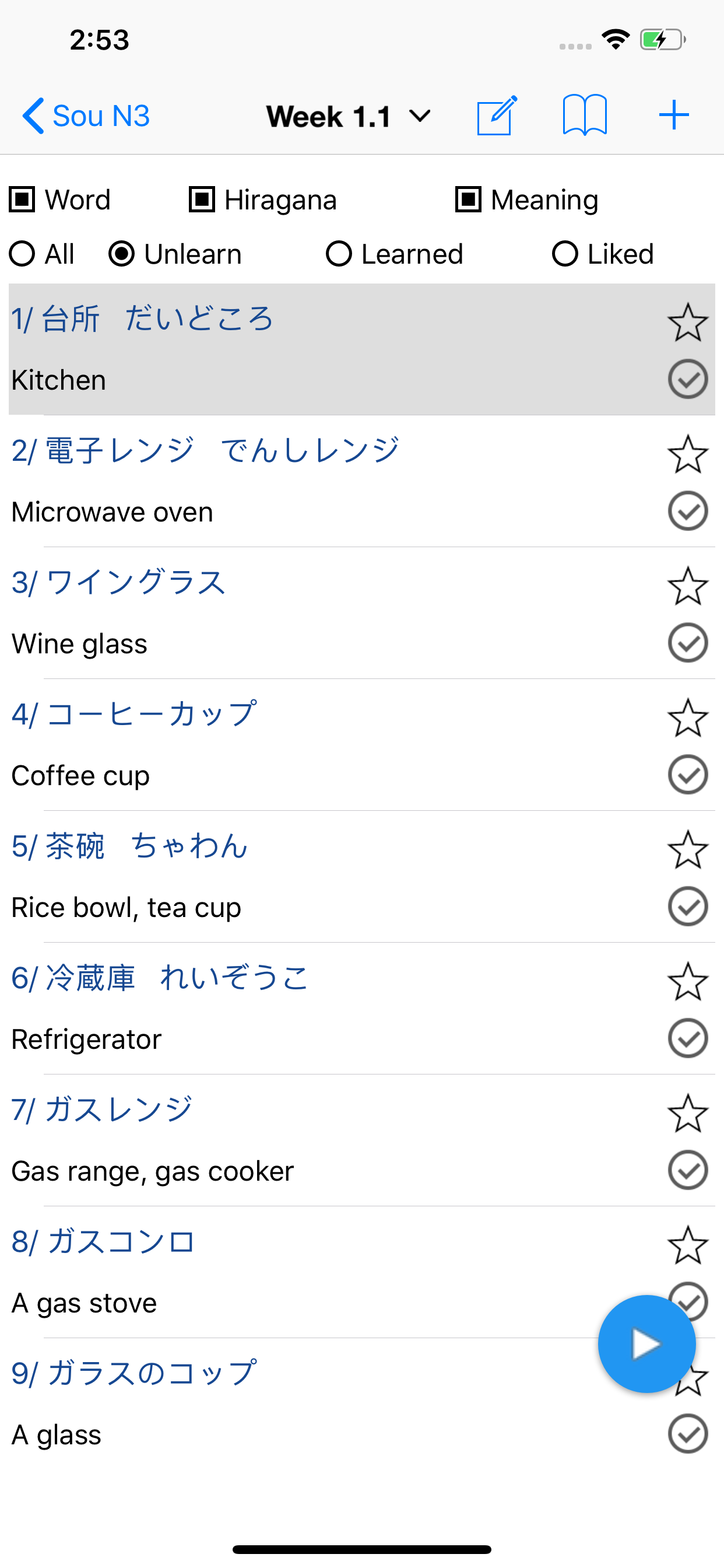Go back to Sou N3
Image resolution: width=724 pixels, height=1568 pixels.
86,116
